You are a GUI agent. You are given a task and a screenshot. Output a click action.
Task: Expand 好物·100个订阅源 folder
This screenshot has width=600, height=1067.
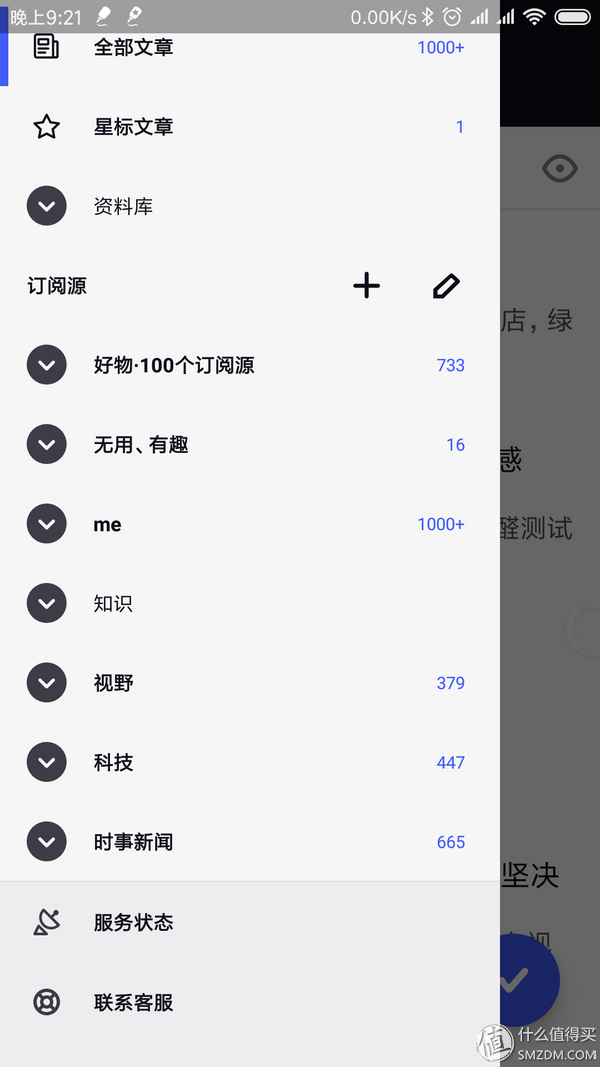[46, 365]
